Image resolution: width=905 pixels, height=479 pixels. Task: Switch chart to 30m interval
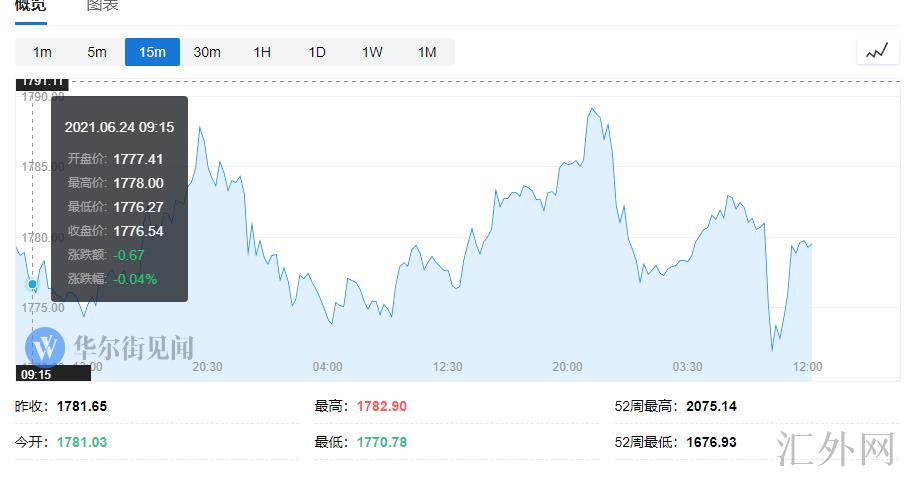pyautogui.click(x=207, y=52)
